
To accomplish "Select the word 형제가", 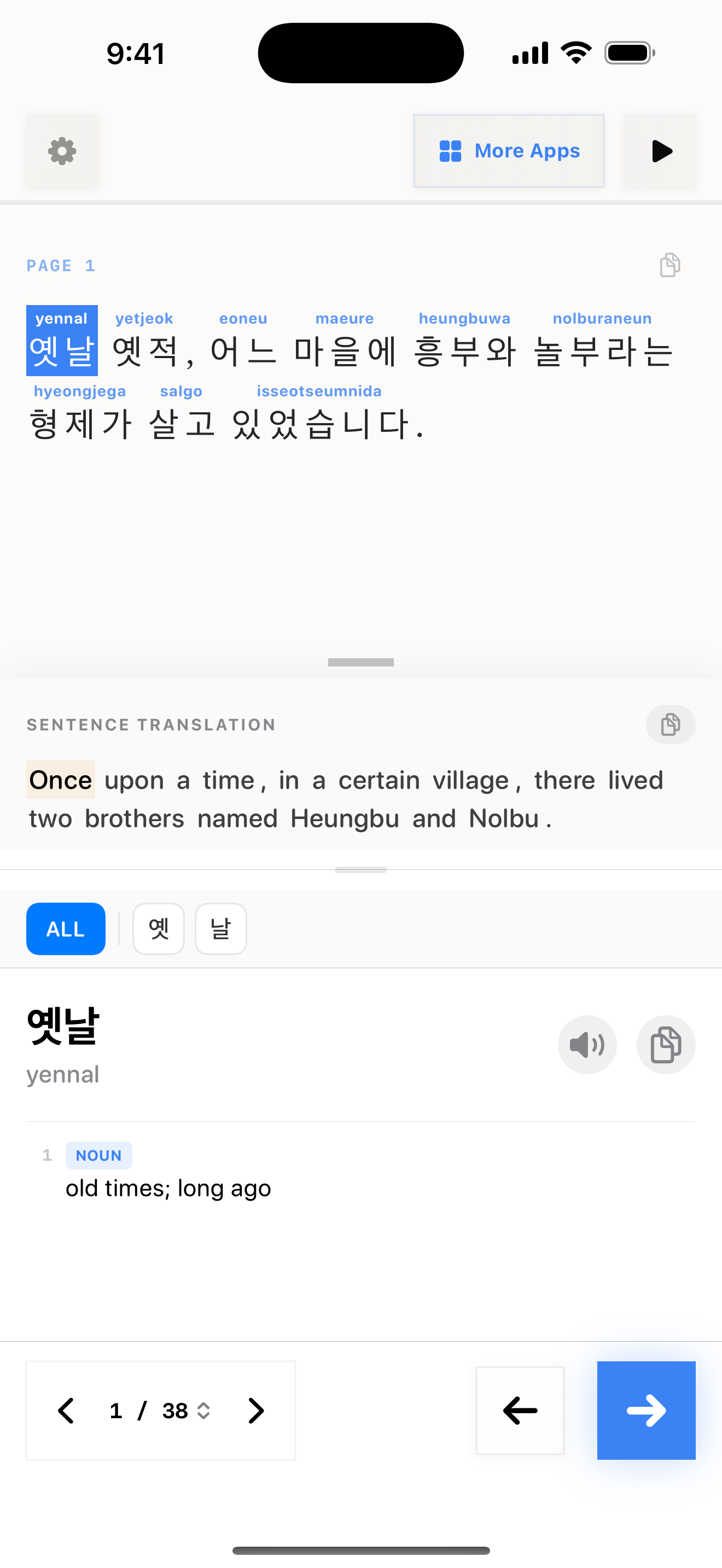I will [x=80, y=424].
